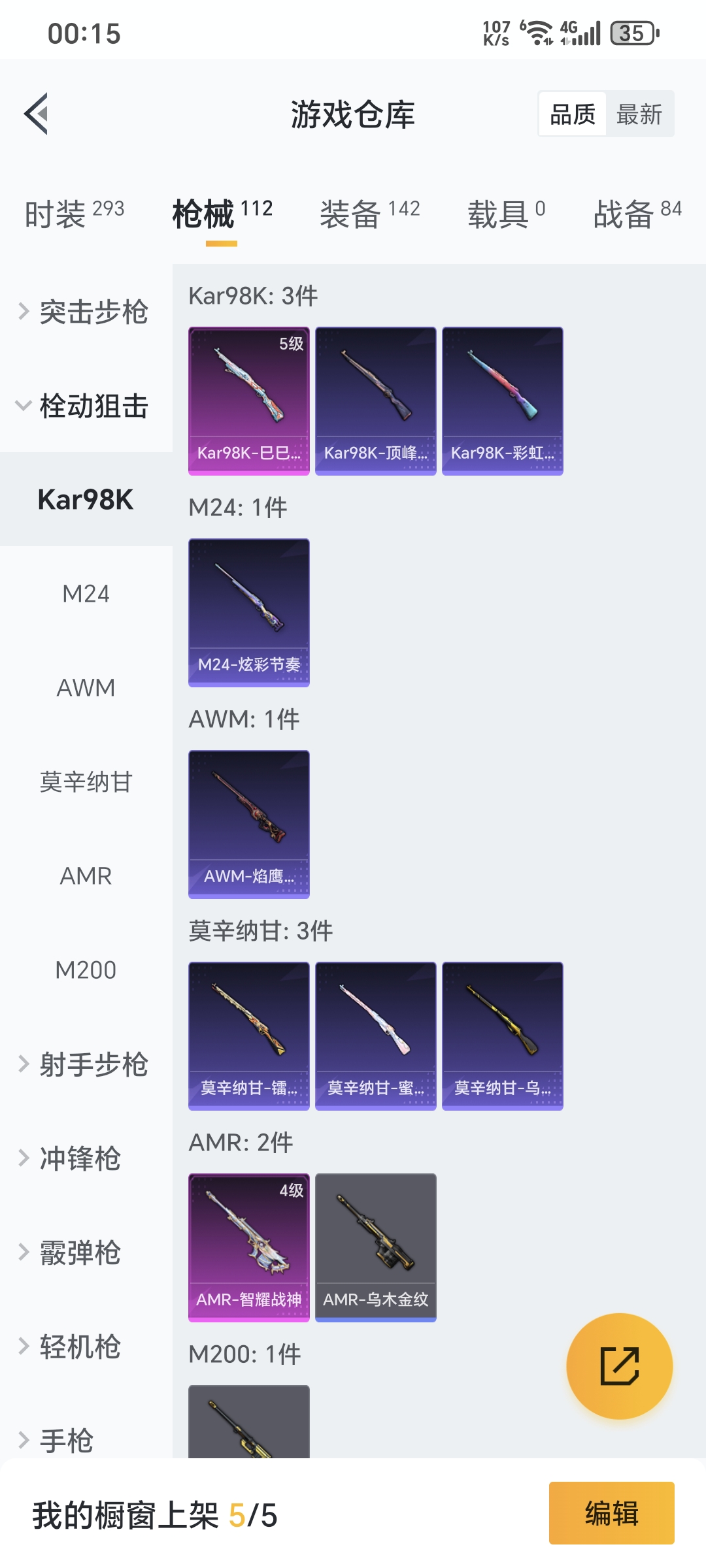Open the AMR-乌木金纹 skin card
This screenshot has width=706, height=1568.
click(375, 1247)
